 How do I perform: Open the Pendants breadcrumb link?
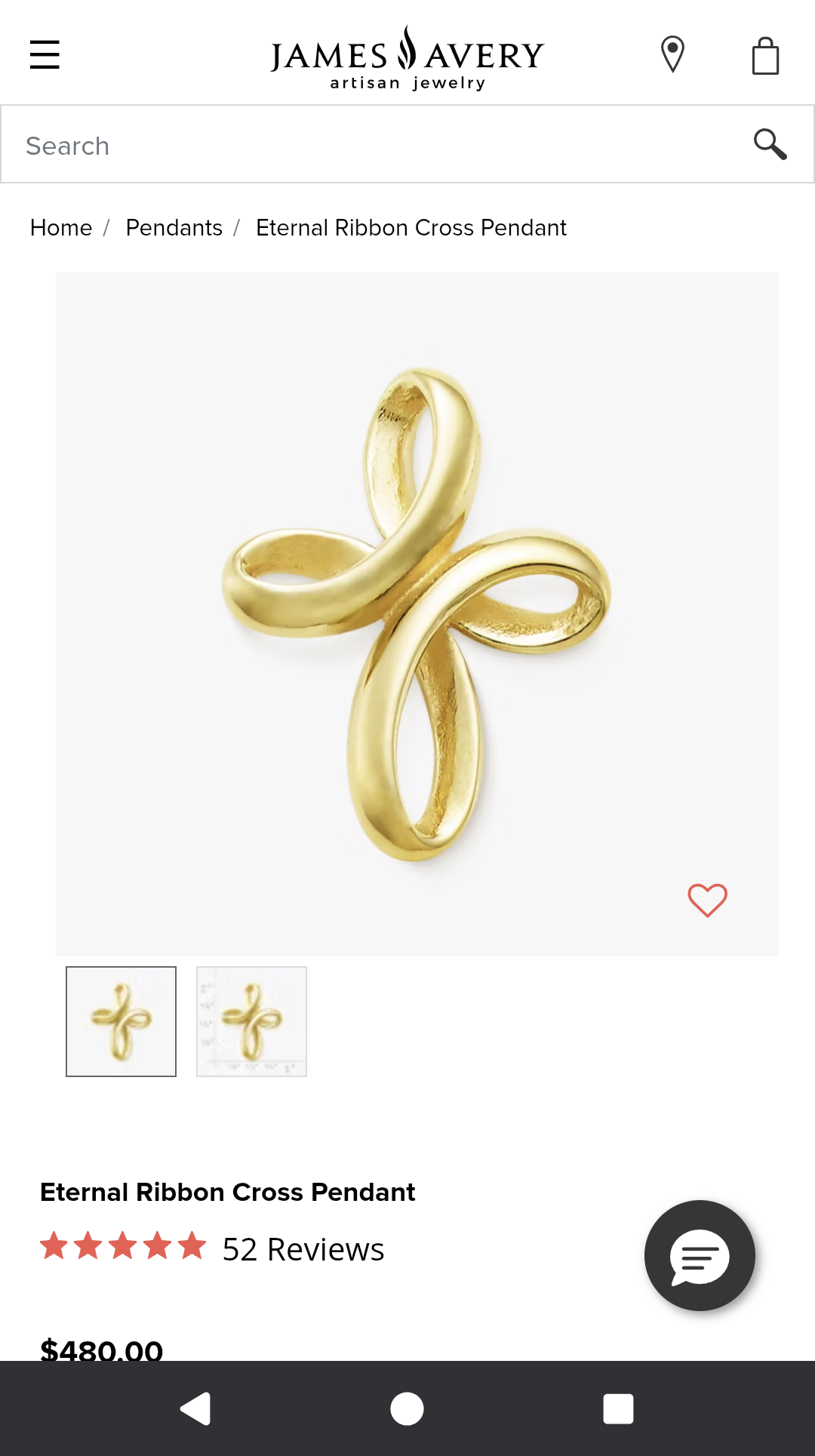(174, 228)
